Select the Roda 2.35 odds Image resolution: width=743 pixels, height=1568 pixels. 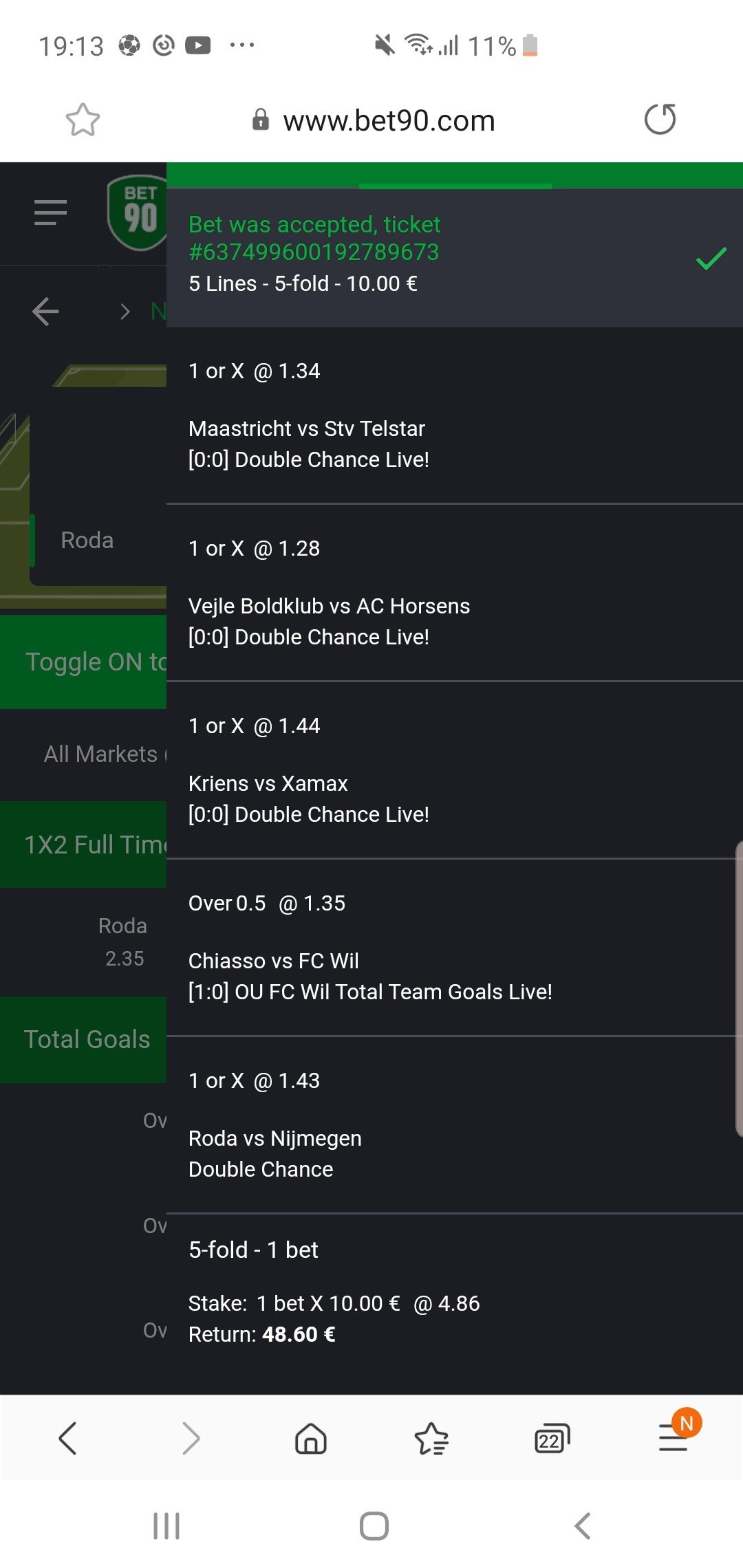pyautogui.click(x=122, y=941)
